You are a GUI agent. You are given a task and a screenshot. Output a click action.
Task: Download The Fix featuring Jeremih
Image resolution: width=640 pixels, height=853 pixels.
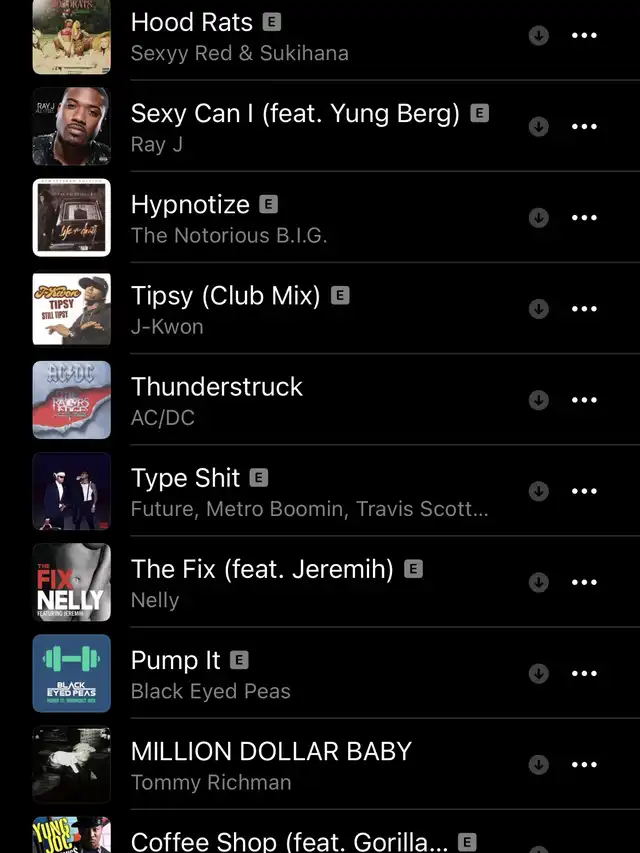point(539,582)
